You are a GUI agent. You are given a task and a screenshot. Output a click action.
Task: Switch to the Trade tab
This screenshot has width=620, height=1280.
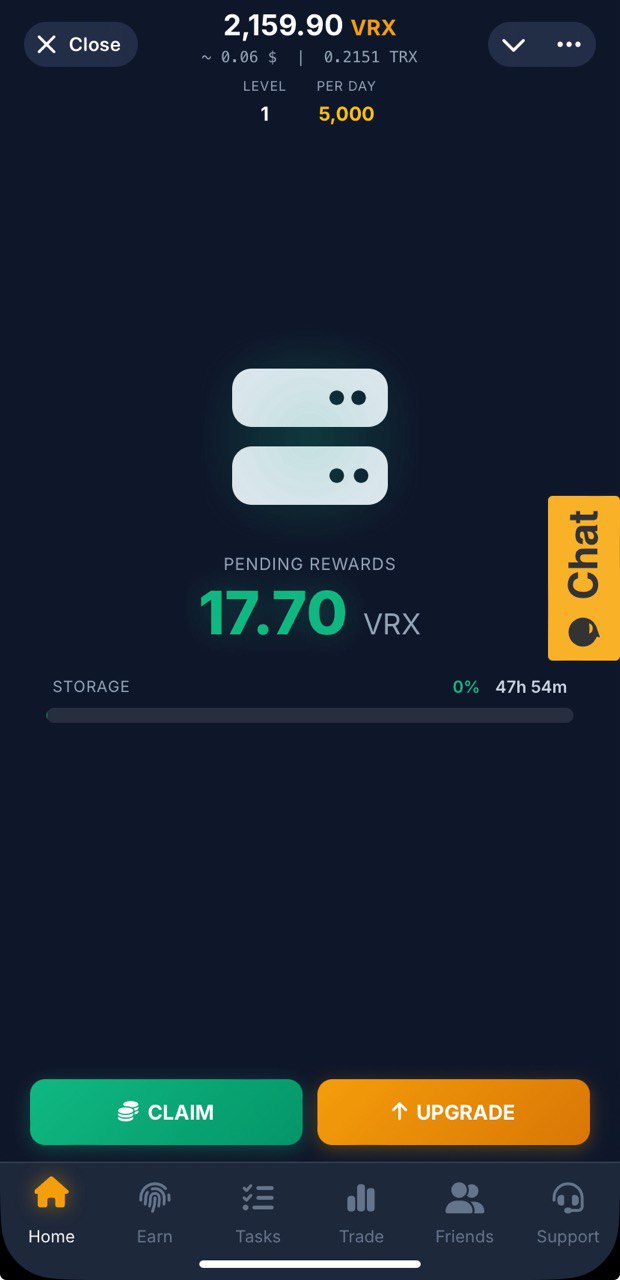[361, 1211]
